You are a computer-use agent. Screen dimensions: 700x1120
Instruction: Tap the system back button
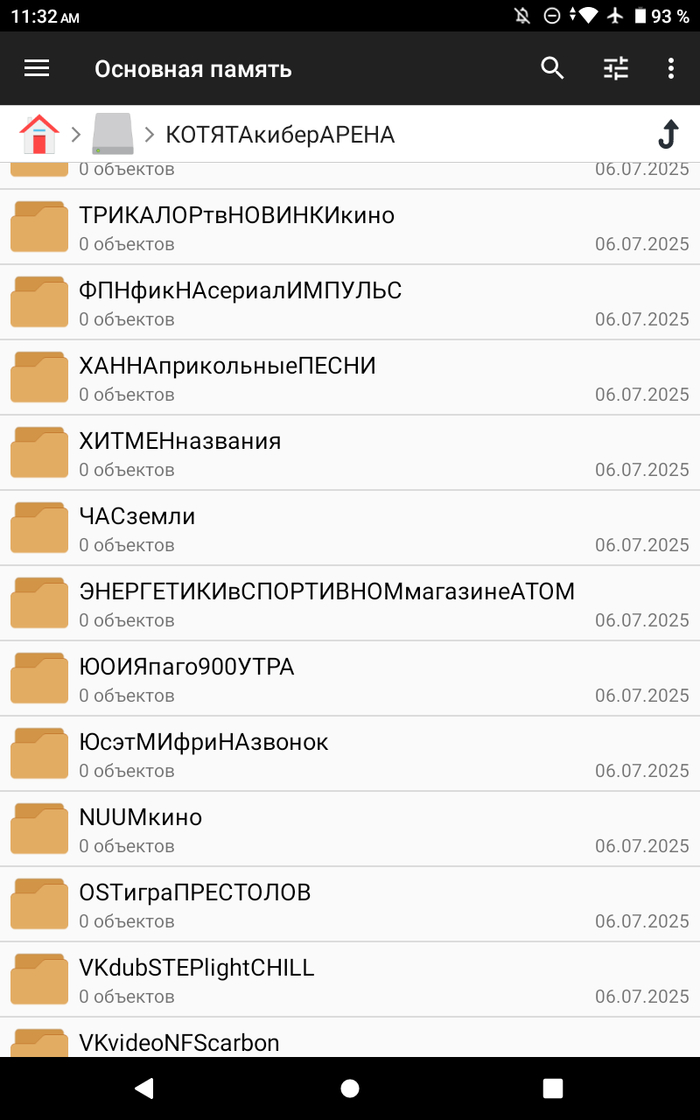145,1088
